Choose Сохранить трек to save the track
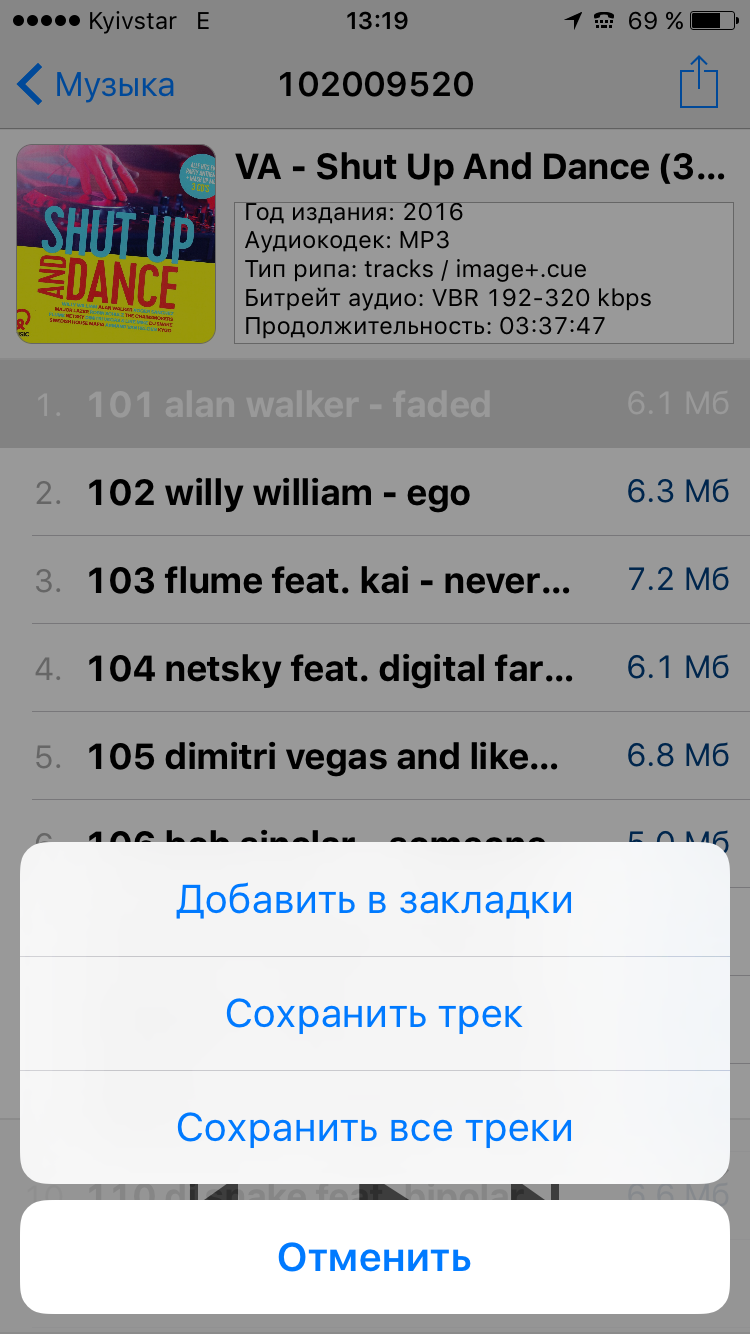750x1334 pixels. click(375, 1014)
